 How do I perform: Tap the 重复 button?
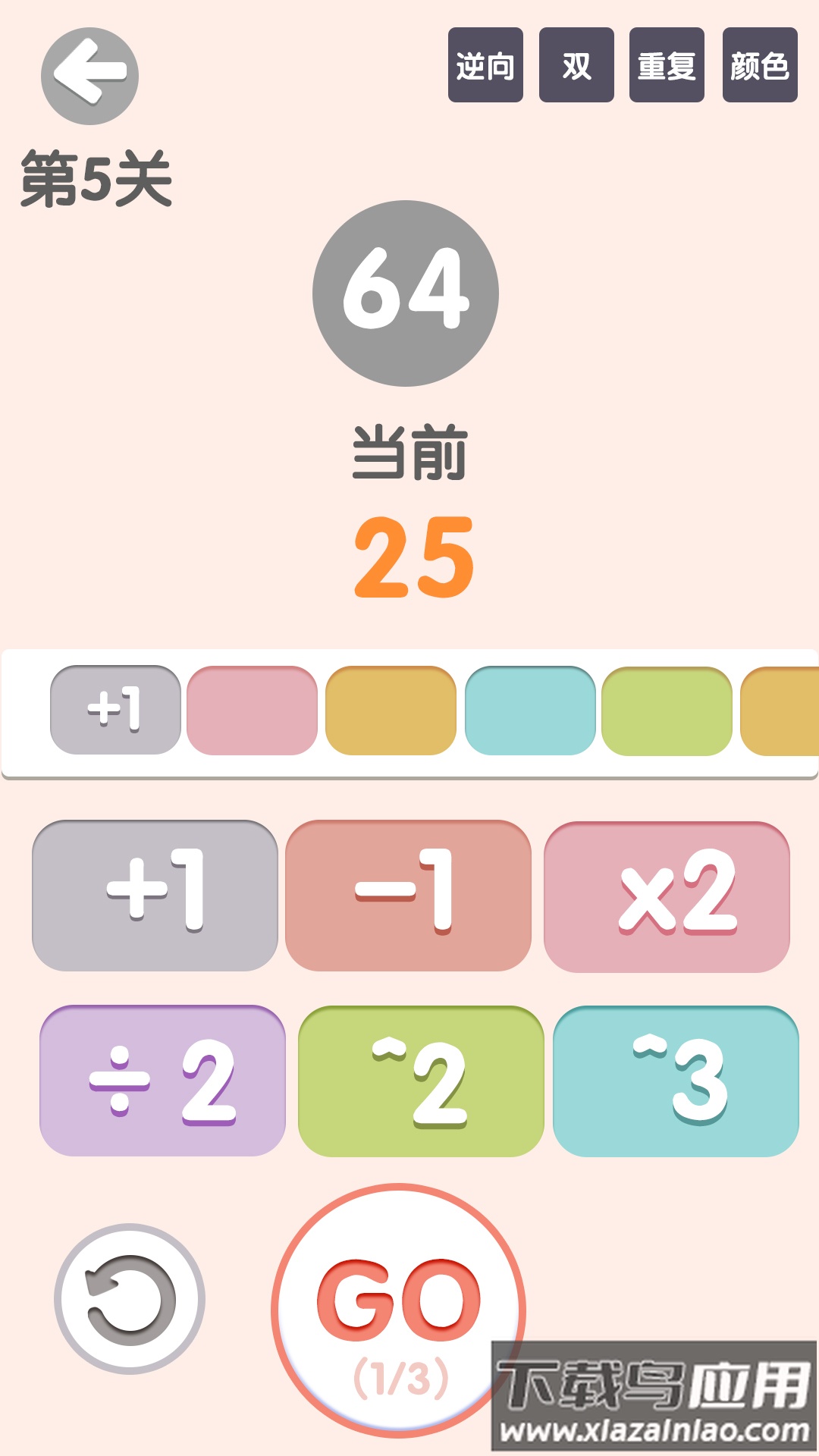667,65
